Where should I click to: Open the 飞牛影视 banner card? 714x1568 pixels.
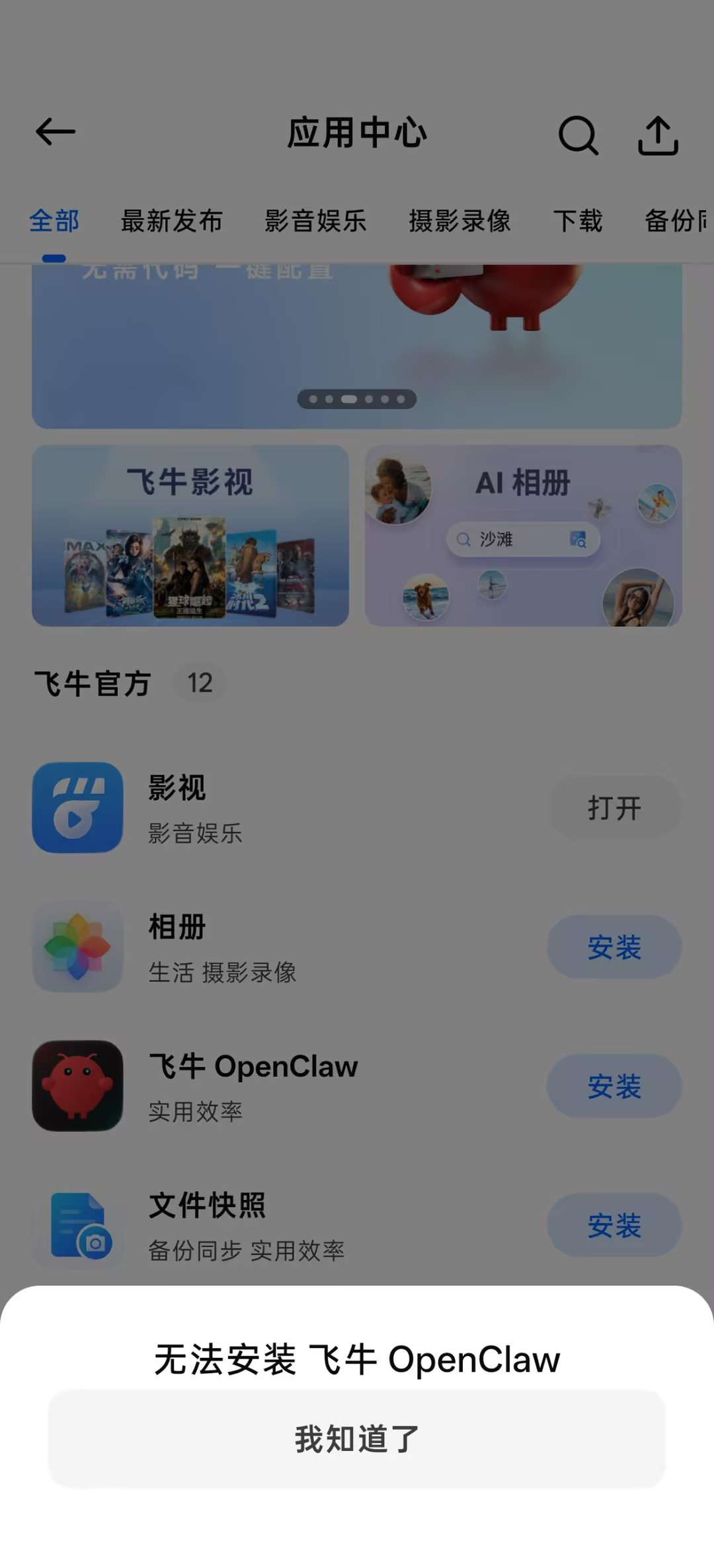coord(190,535)
